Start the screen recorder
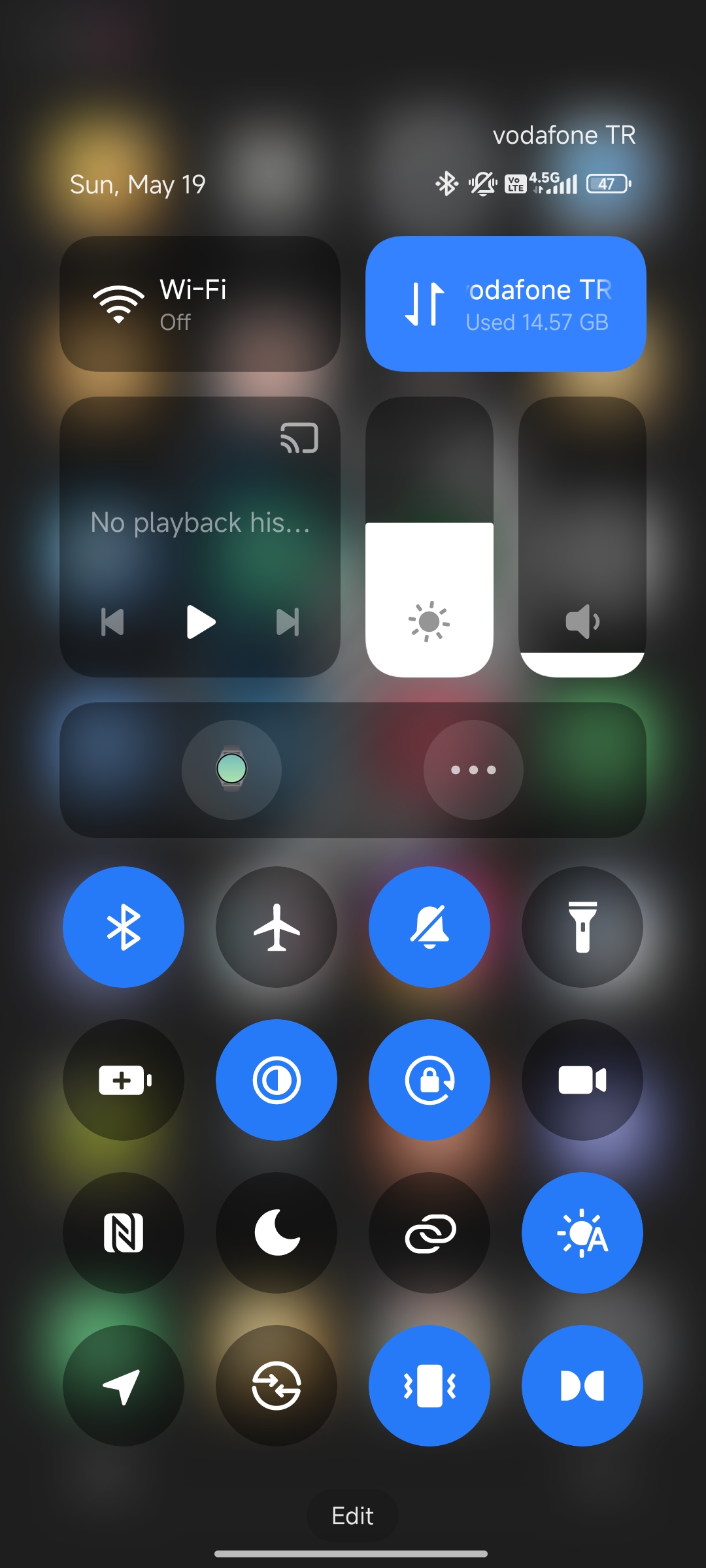This screenshot has height=1568, width=706. [x=582, y=1080]
